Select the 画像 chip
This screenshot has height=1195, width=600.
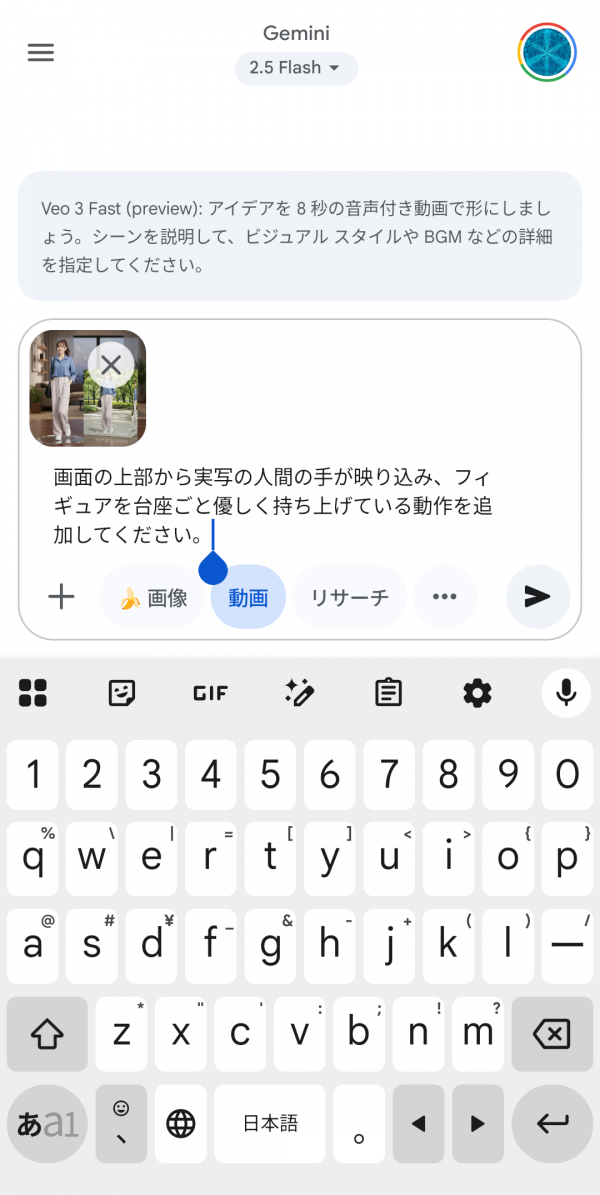[x=153, y=598]
